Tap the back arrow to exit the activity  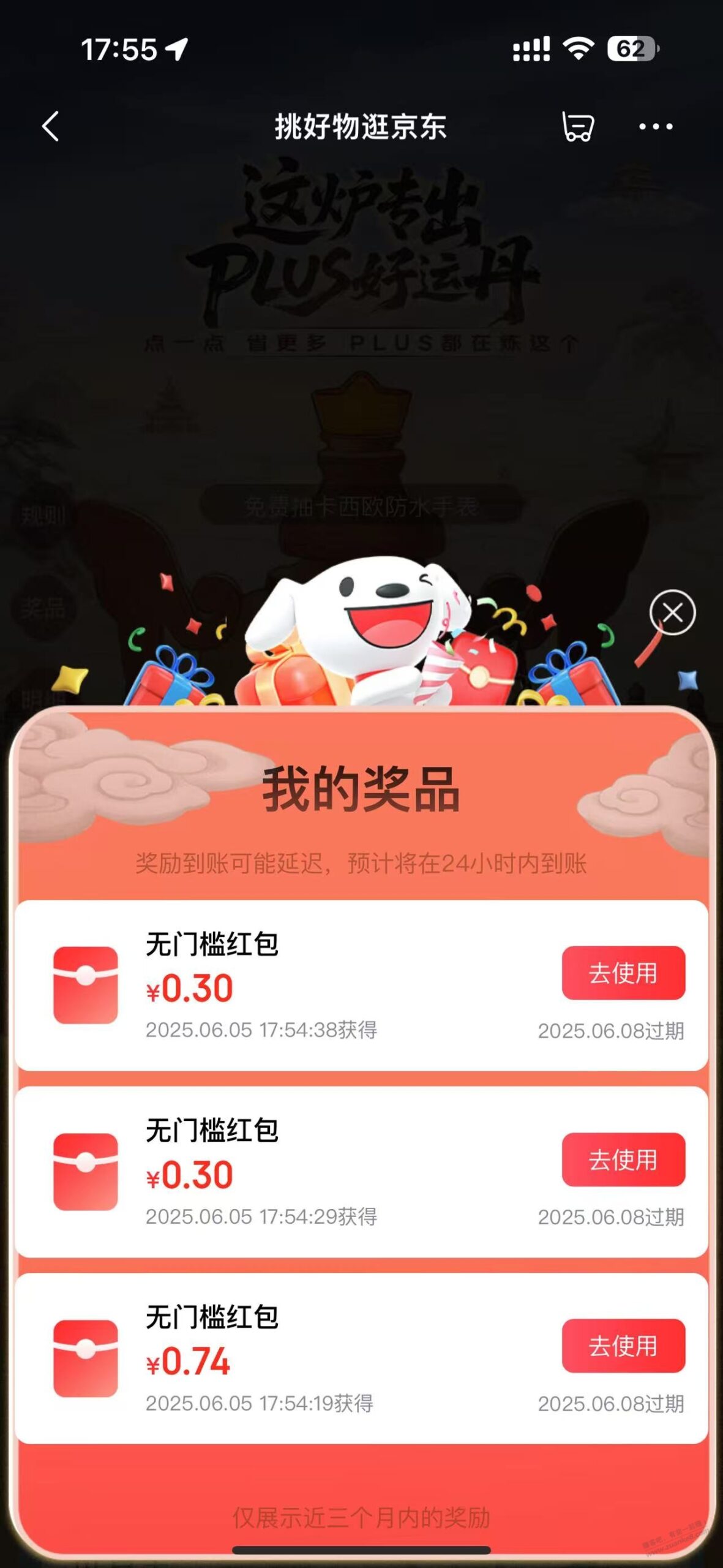pyautogui.click(x=51, y=127)
